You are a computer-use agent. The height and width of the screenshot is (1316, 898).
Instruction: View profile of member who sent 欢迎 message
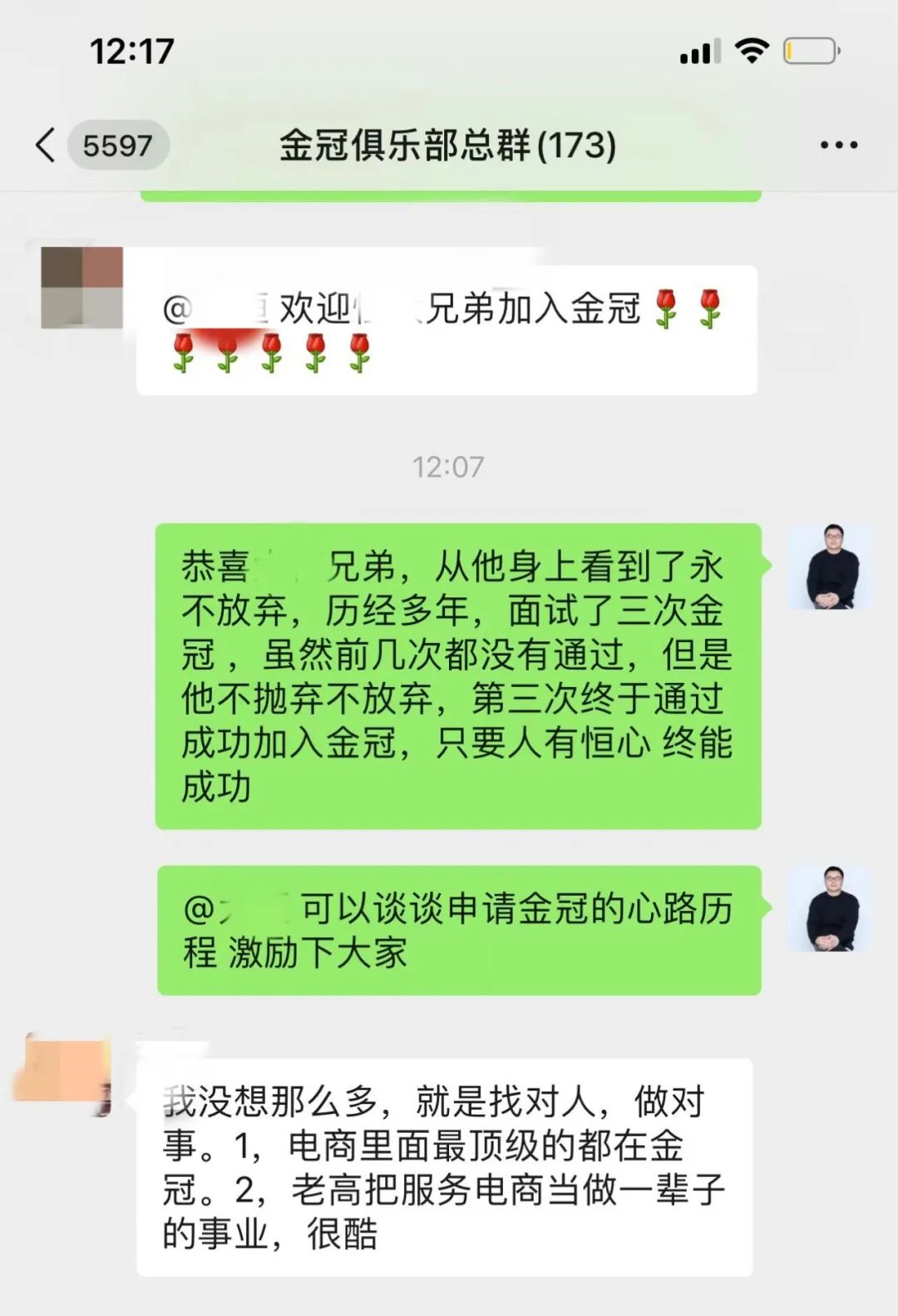(81, 288)
